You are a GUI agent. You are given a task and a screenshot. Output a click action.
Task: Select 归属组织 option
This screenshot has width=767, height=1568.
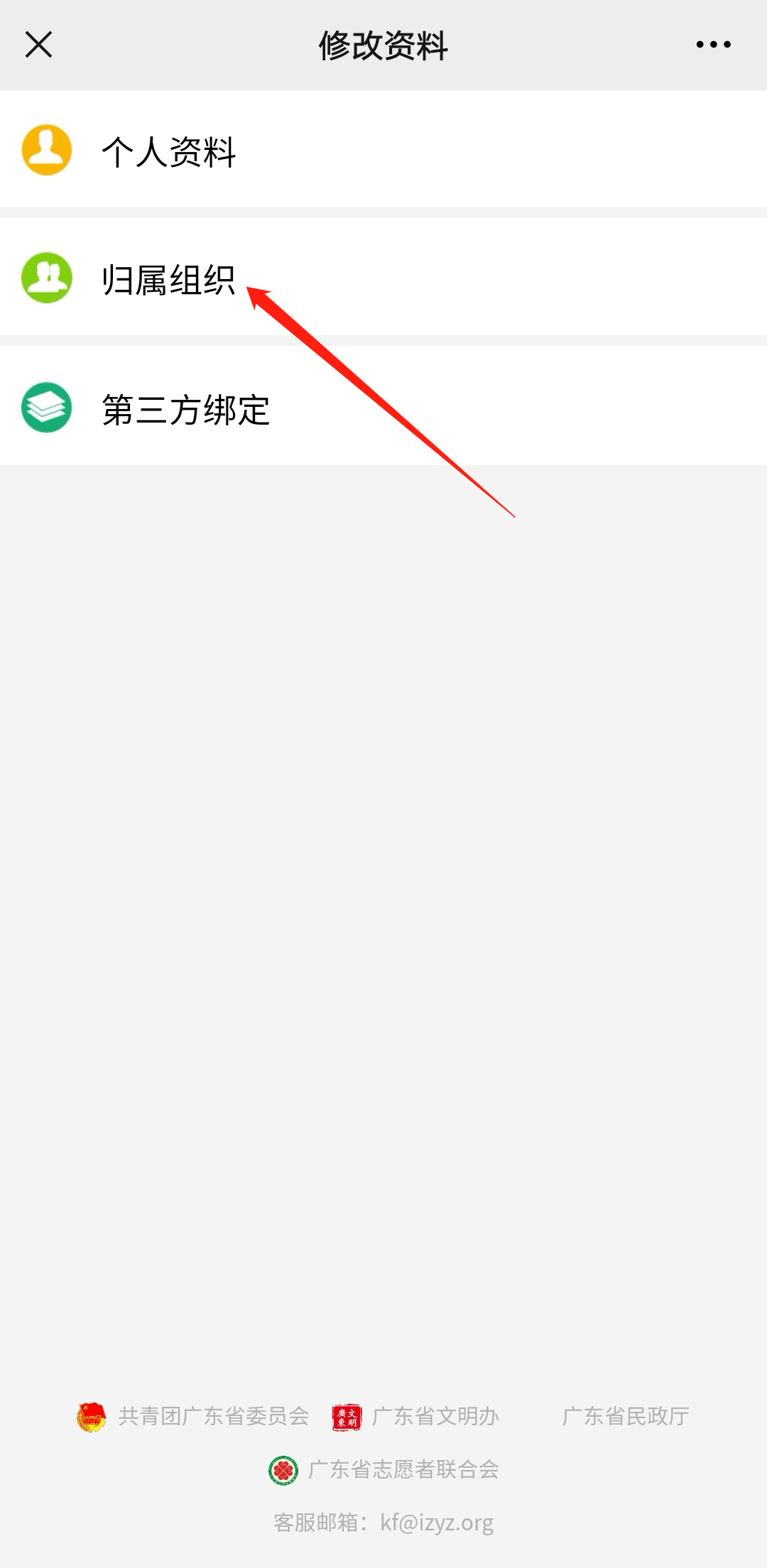point(383,278)
